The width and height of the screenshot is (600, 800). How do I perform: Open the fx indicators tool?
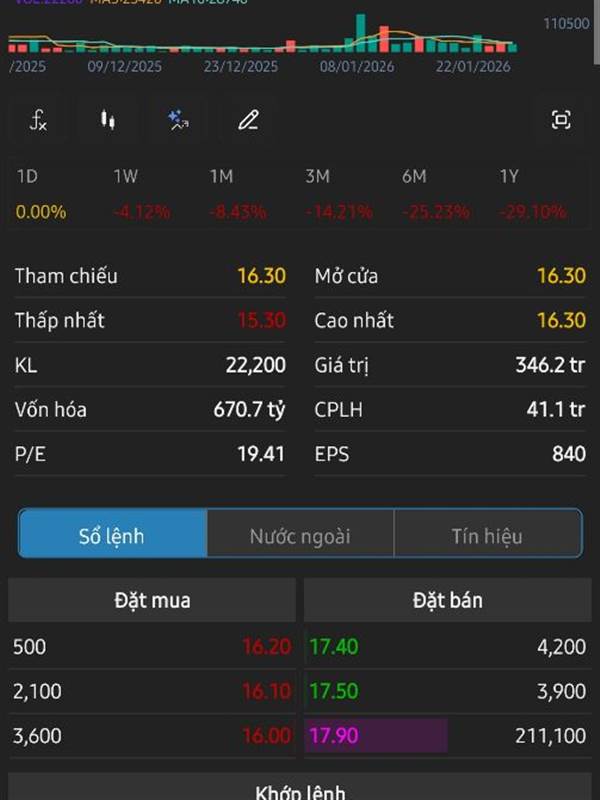tap(38, 121)
